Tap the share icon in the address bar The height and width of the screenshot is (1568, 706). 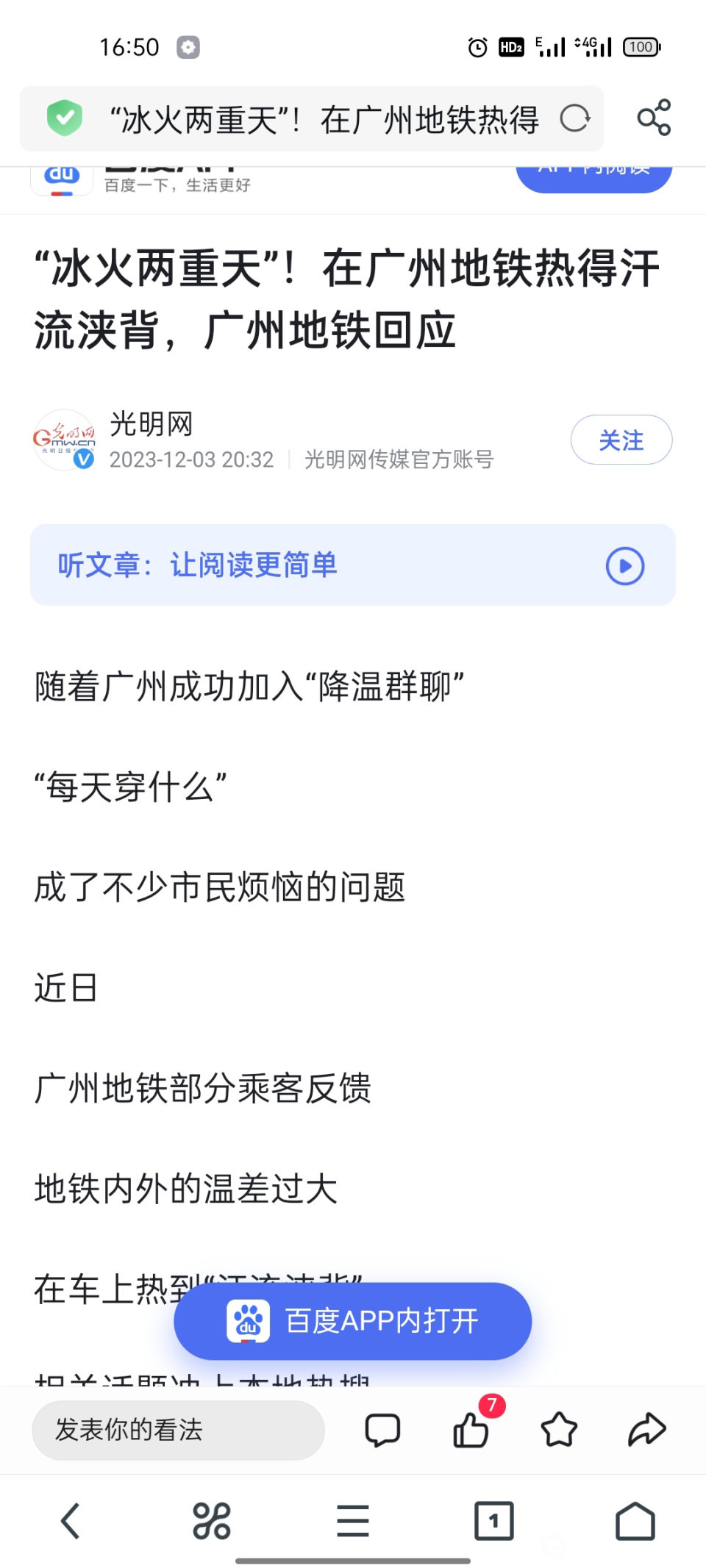click(653, 118)
